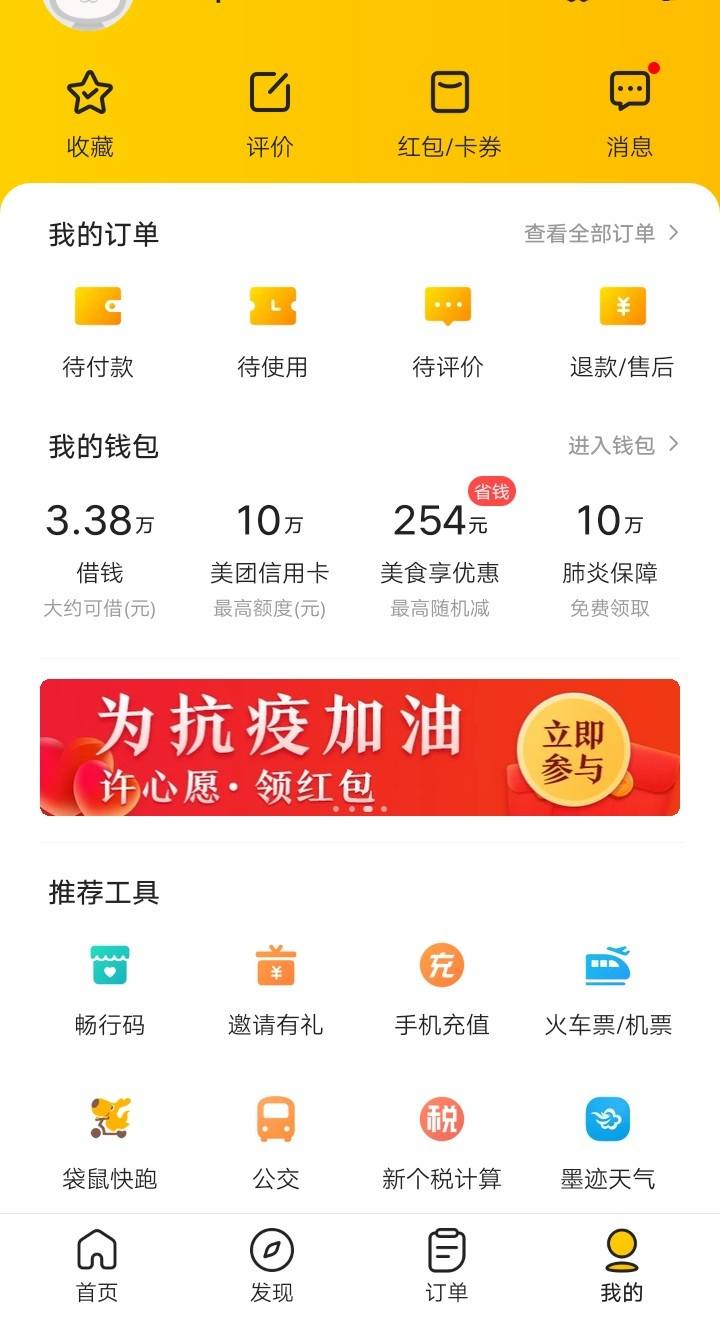720x1317 pixels.
Task: Open 美食享优惠 discount
Action: coord(440,559)
